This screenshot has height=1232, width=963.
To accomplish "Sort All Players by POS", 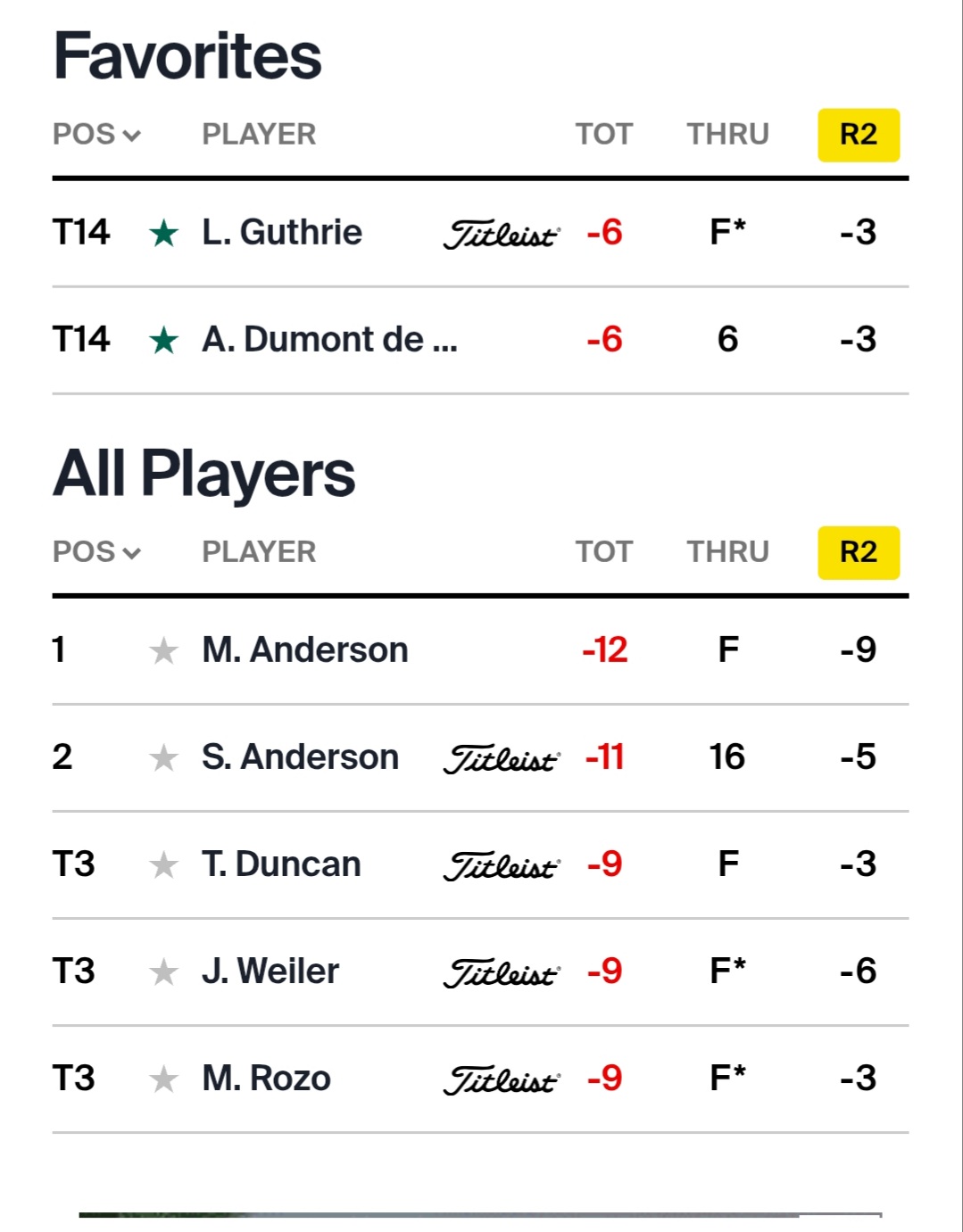I will pos(96,552).
